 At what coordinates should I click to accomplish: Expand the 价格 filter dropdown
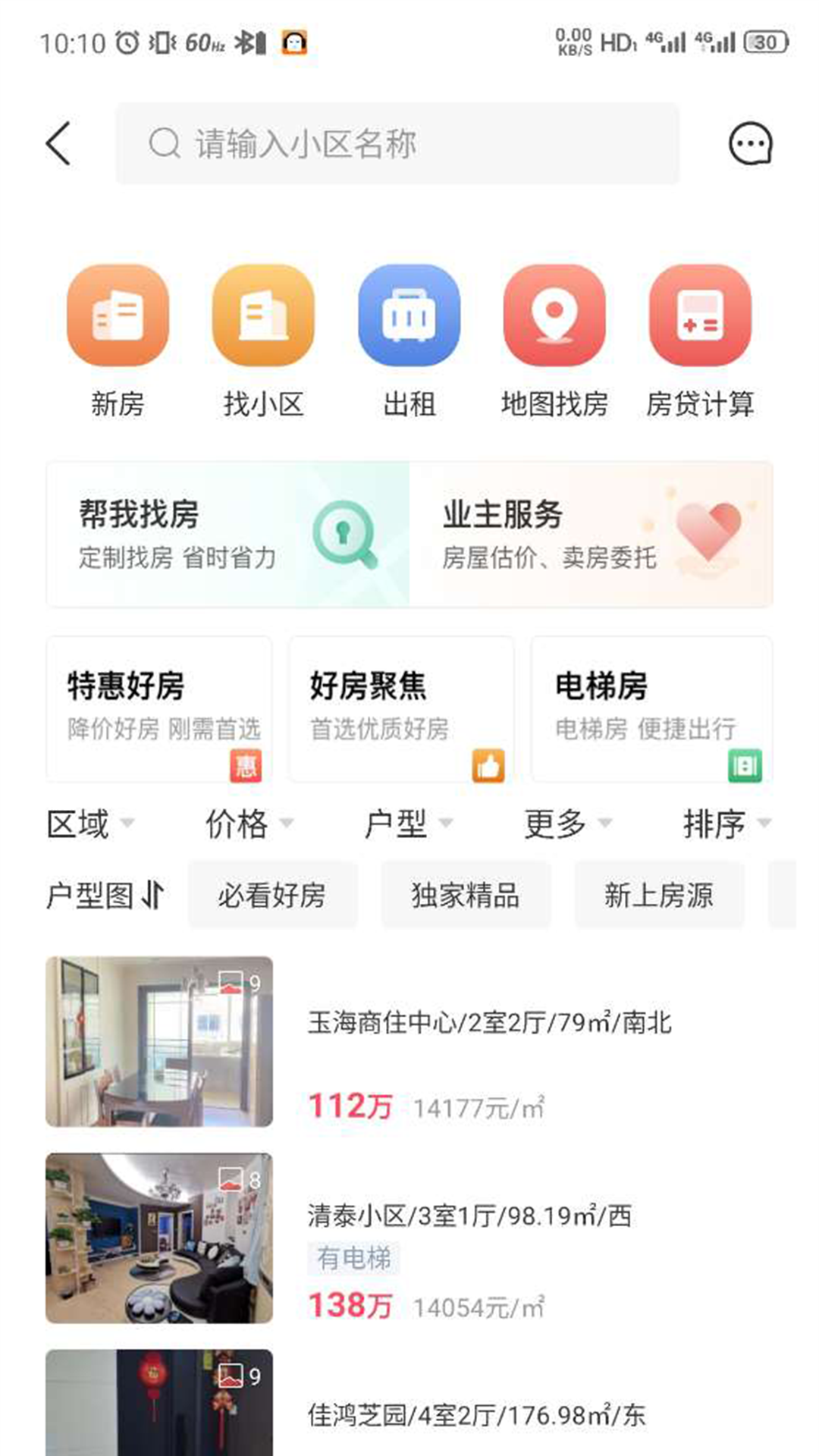coord(249,824)
